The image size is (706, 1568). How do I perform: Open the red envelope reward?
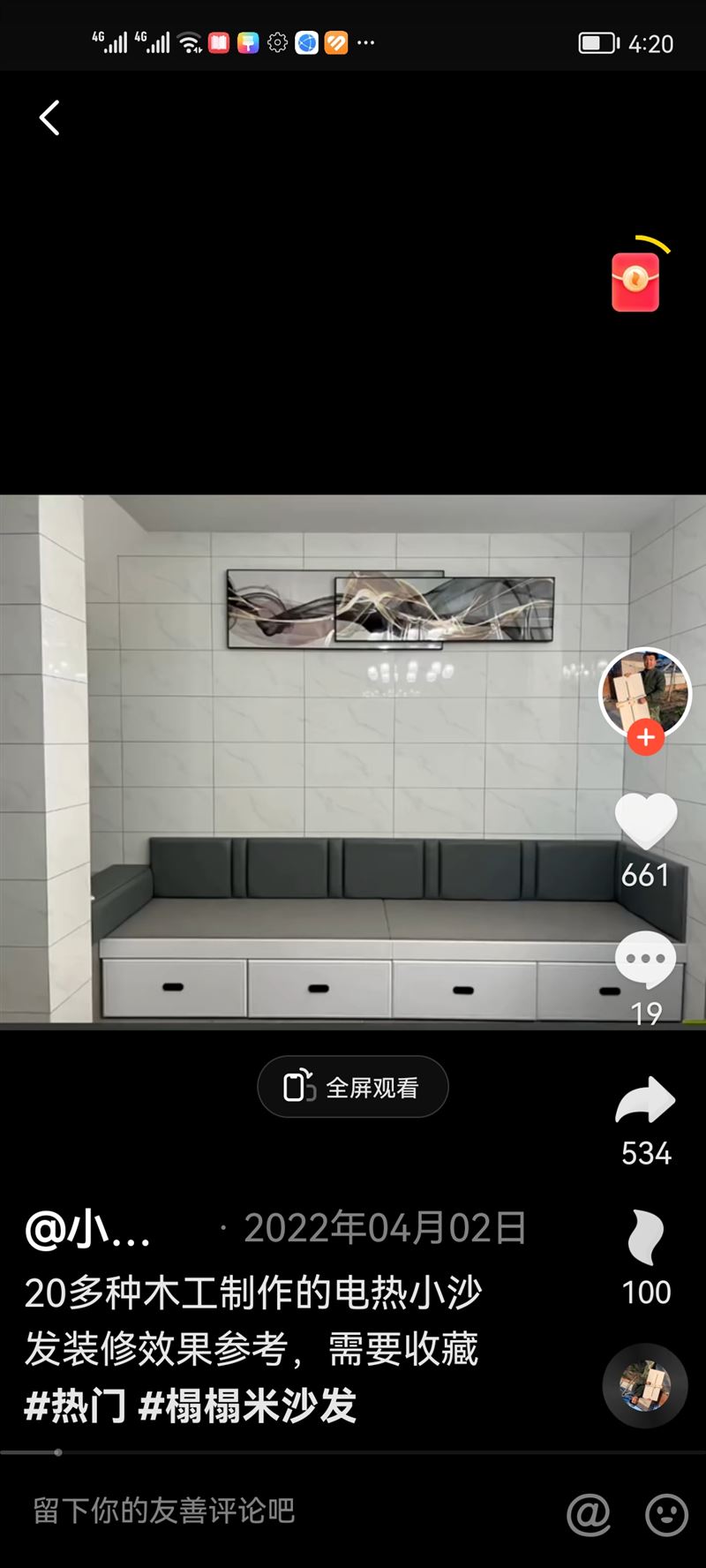(635, 282)
